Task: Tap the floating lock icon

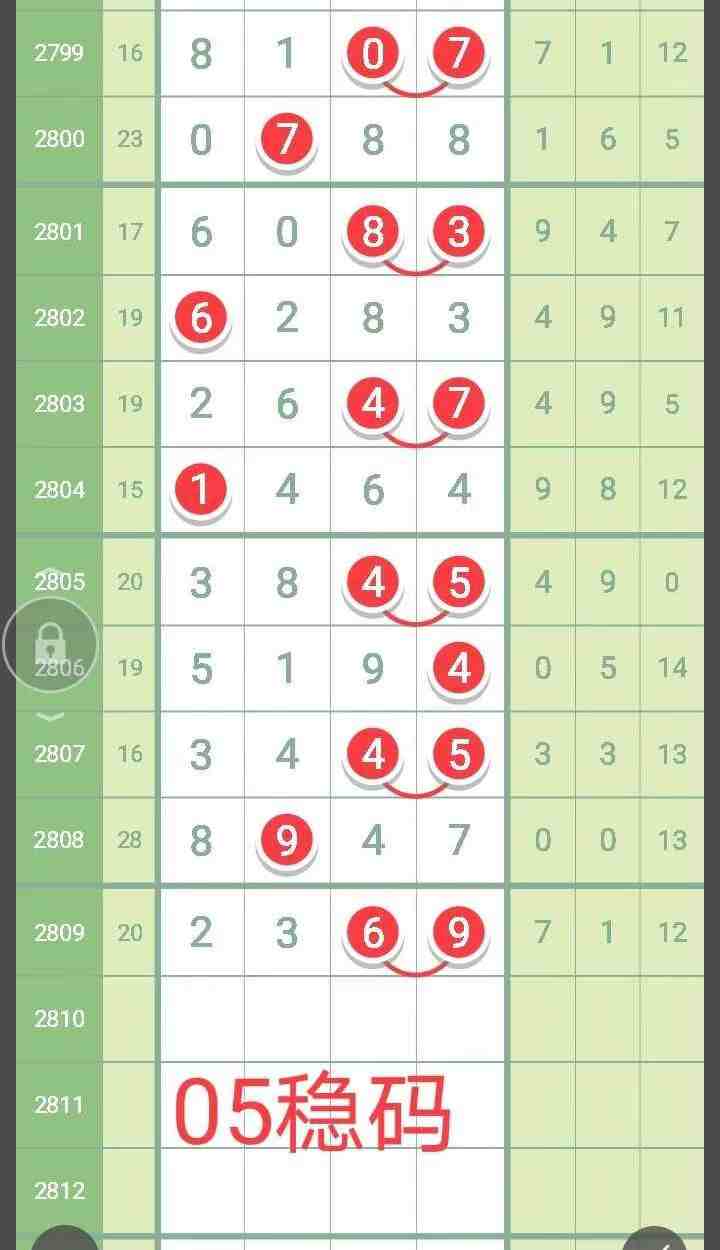Action: pyautogui.click(x=50, y=646)
